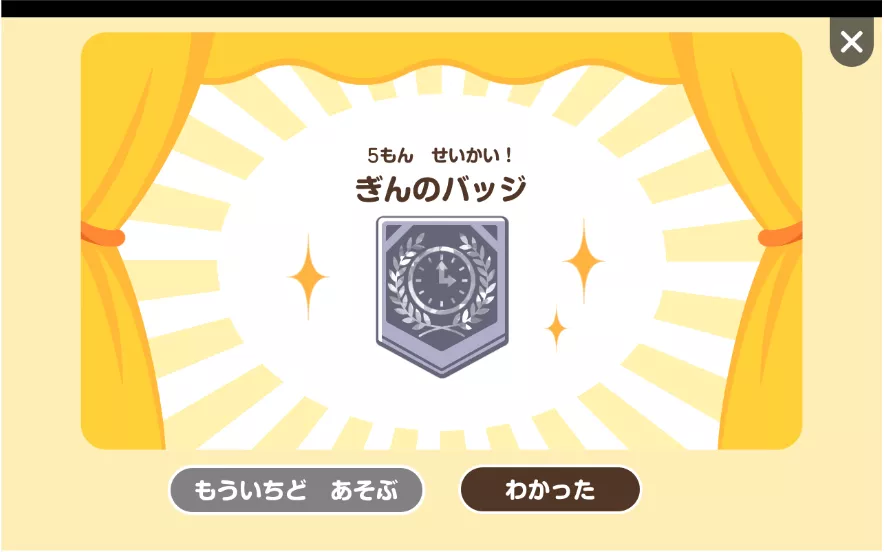Close the silver badge dialog
The image size is (884, 552).
[851, 42]
